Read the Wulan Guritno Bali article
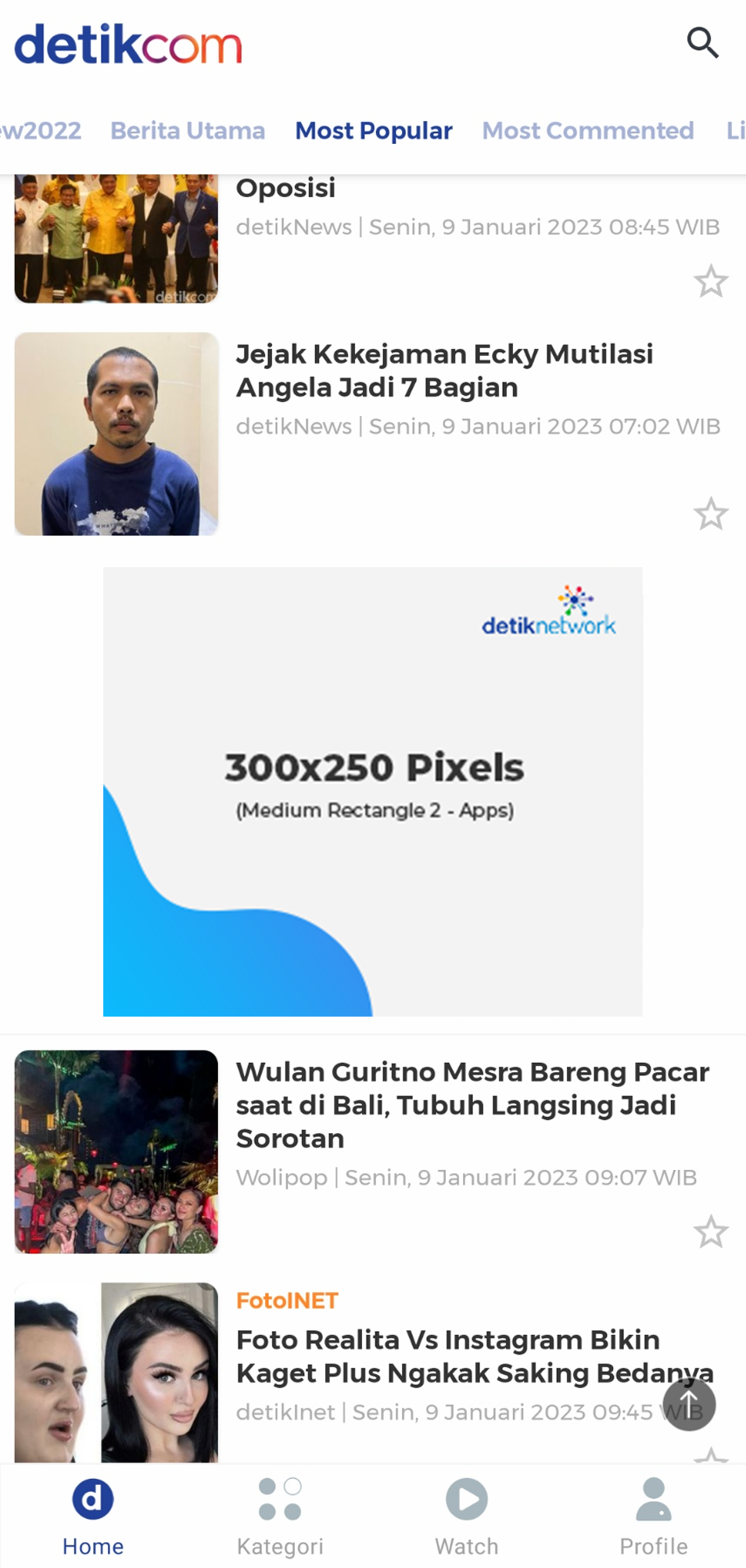 click(x=472, y=1105)
